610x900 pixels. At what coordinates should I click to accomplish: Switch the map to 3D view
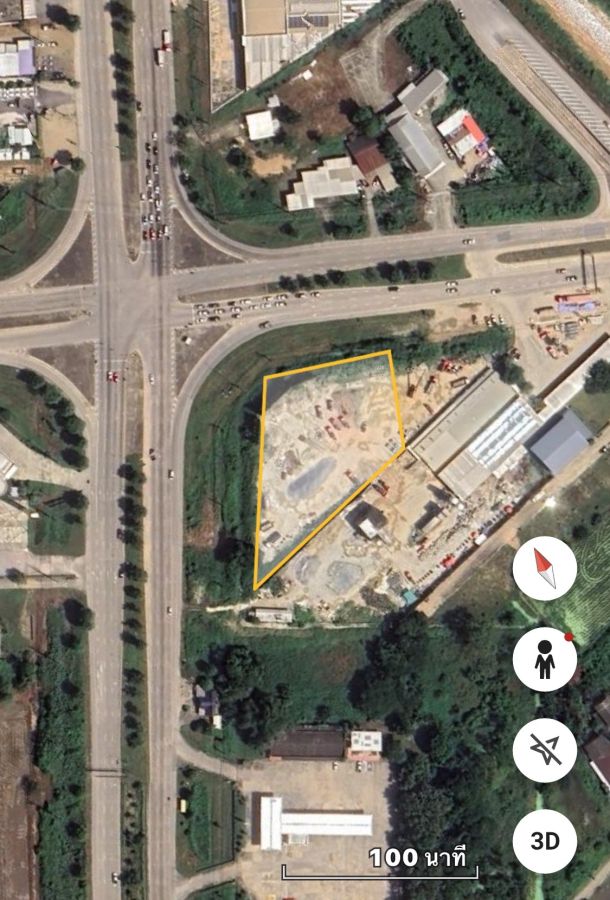coord(544,840)
